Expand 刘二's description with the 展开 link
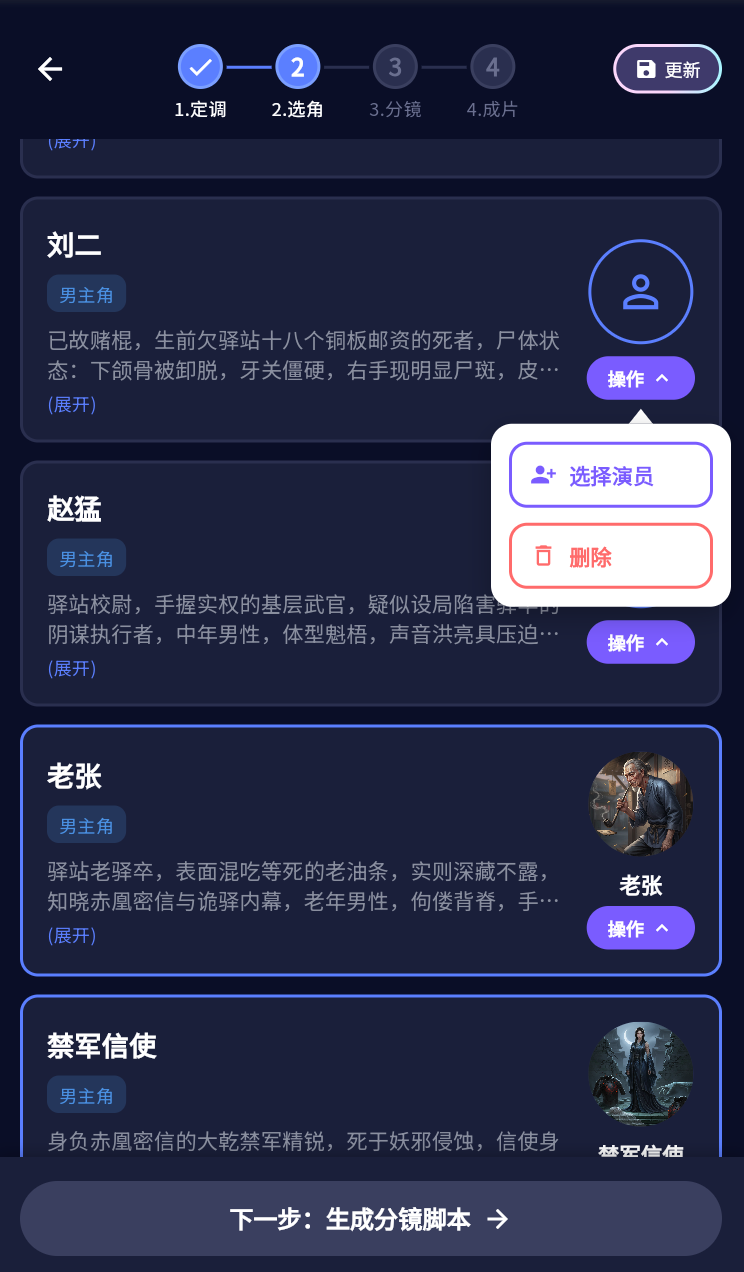The image size is (744, 1272). [x=71, y=405]
